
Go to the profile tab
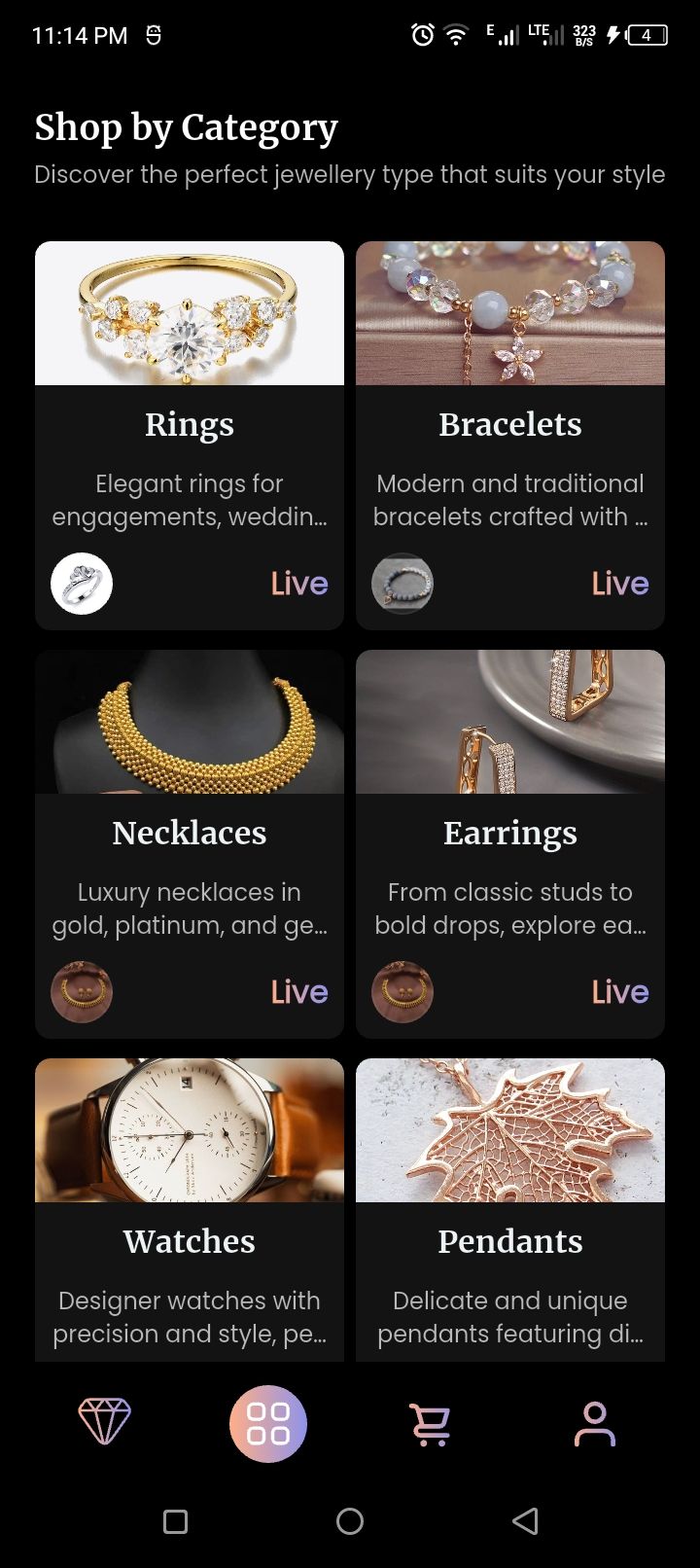point(594,1423)
